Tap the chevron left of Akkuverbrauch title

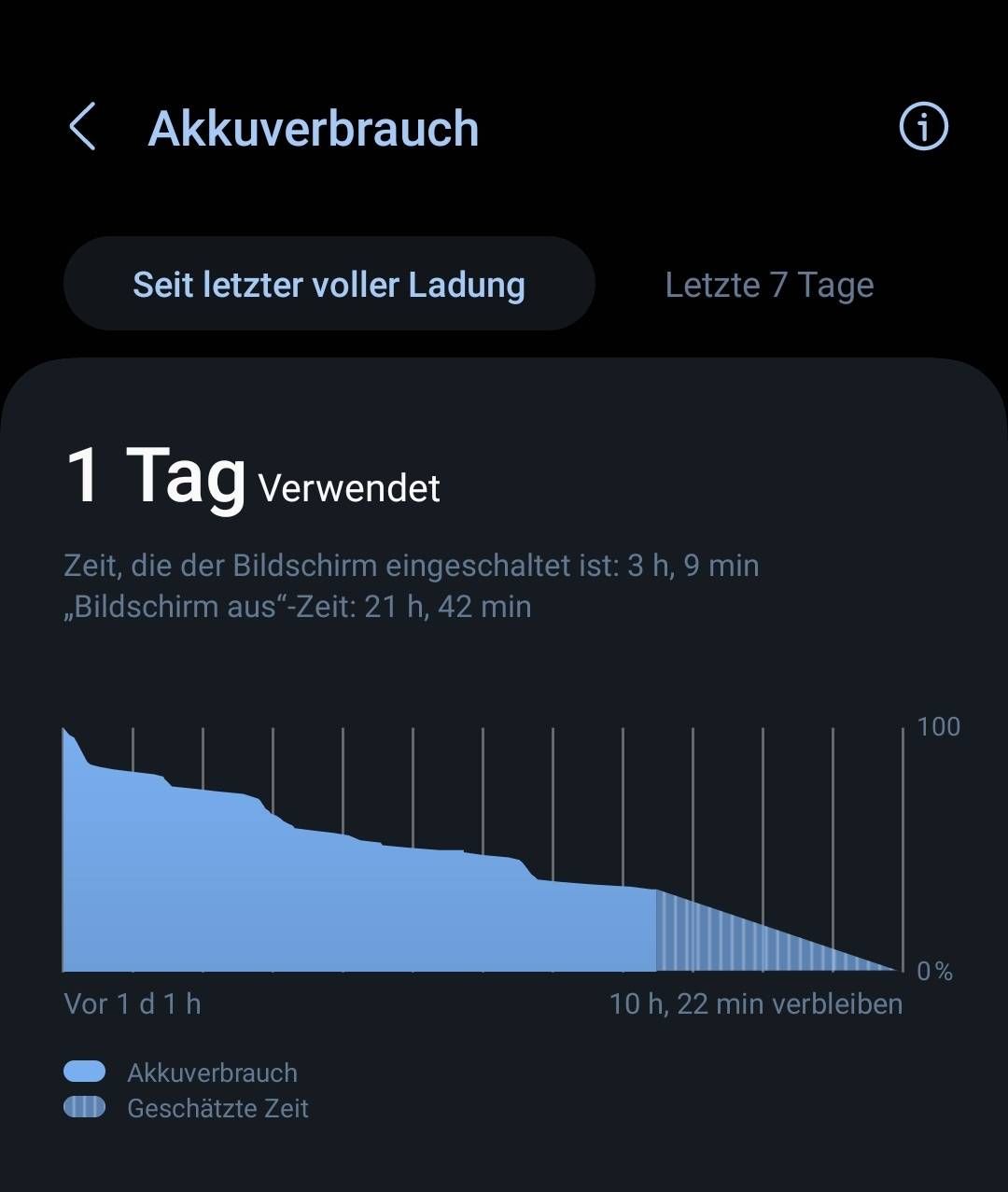82,128
